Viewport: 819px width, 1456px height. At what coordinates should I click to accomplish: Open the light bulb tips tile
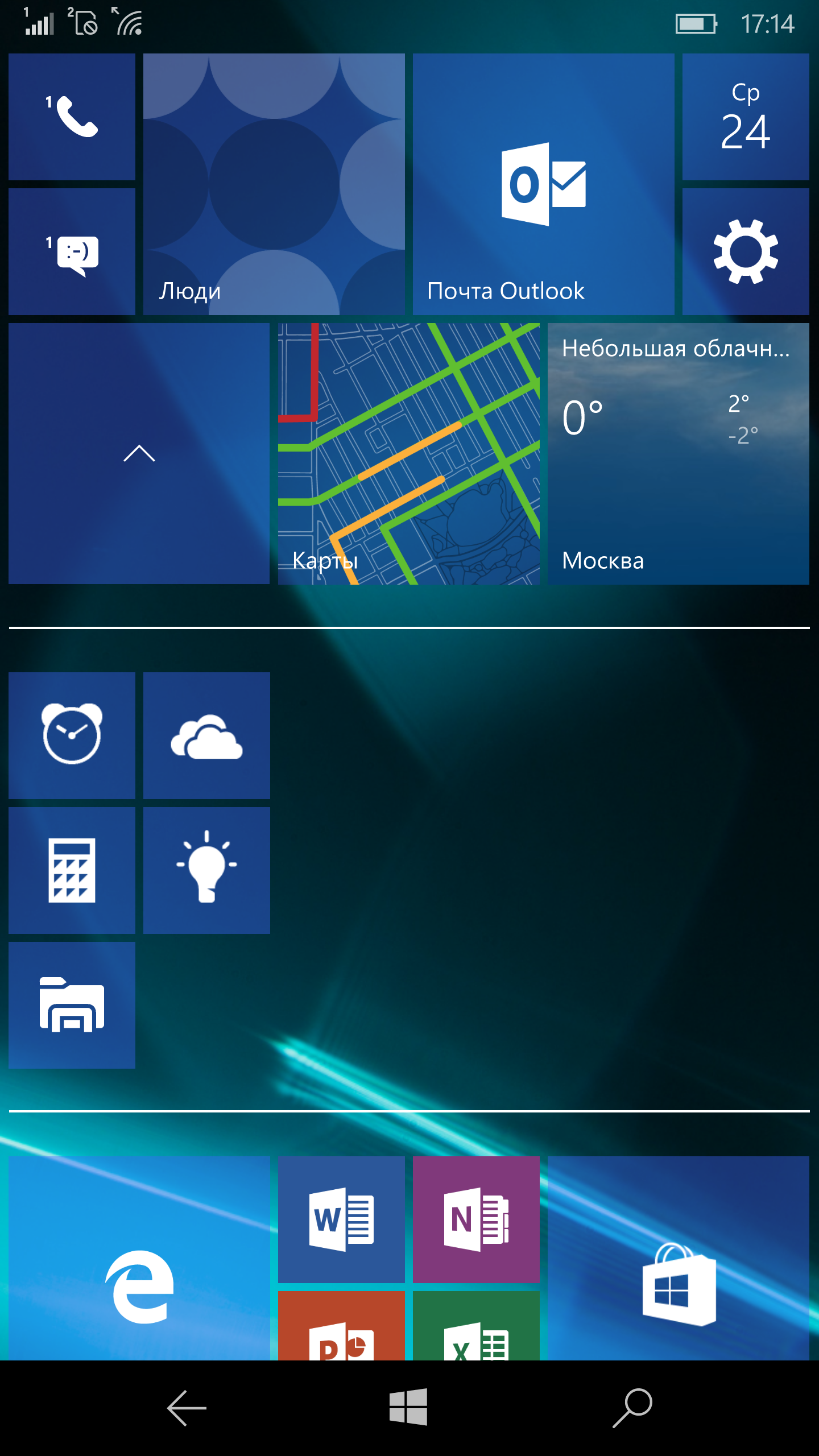[x=206, y=870]
